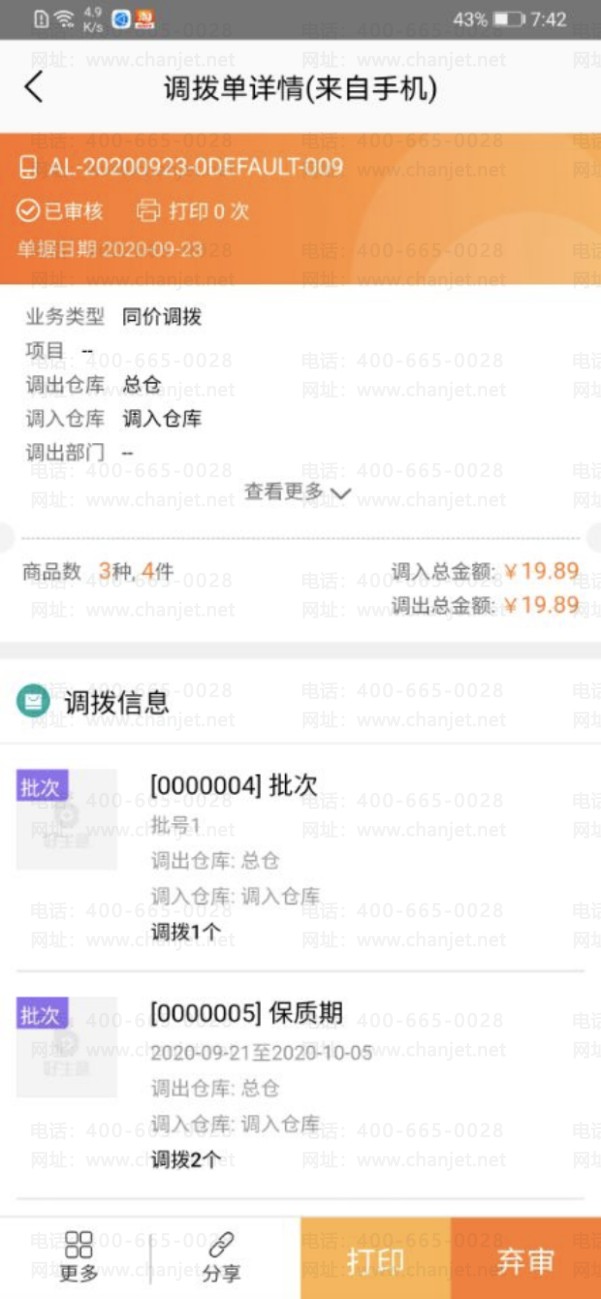Go back from the transfer order details
The width and height of the screenshot is (601, 1299).
pyautogui.click(x=34, y=87)
